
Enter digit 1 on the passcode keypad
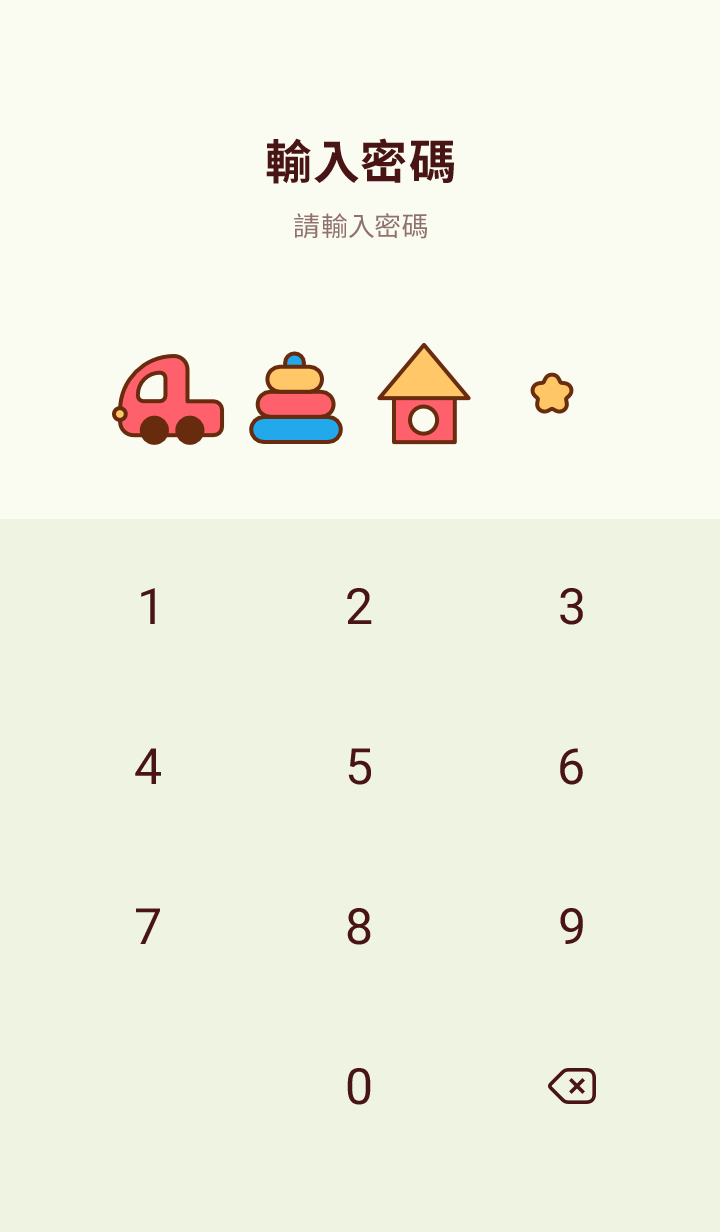[149, 607]
